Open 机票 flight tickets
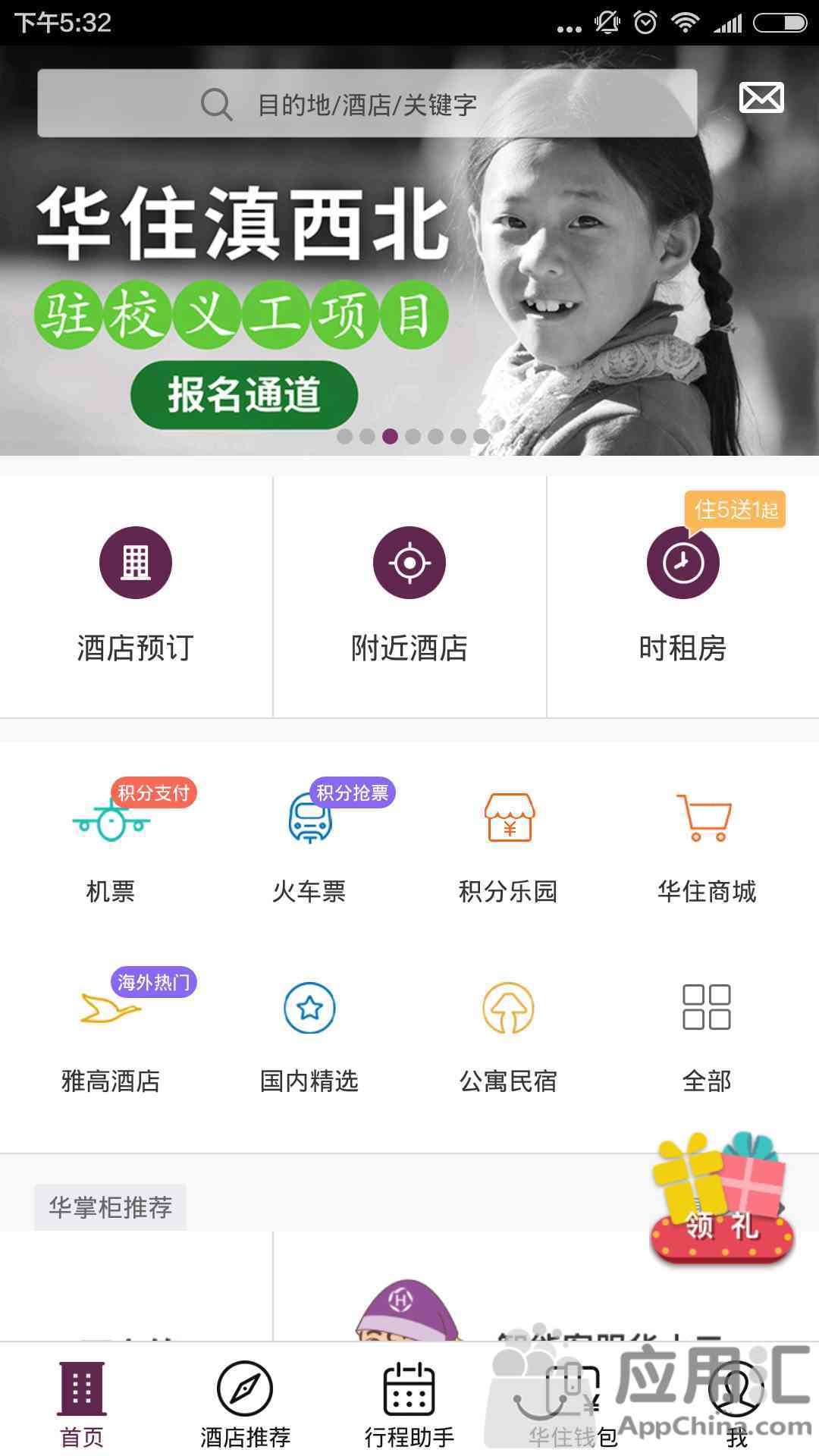819x1456 pixels. coord(111,842)
